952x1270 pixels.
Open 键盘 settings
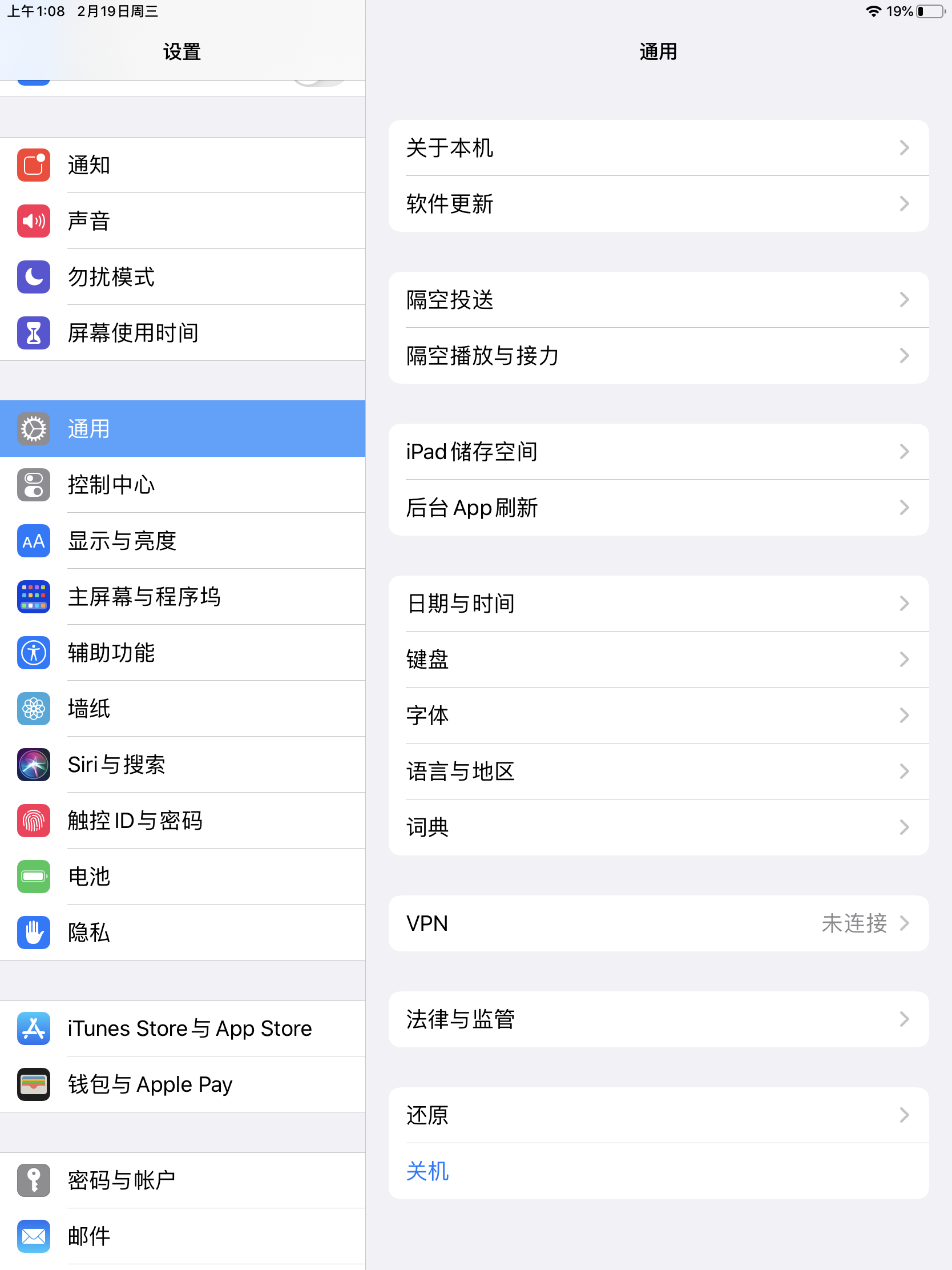point(657,659)
